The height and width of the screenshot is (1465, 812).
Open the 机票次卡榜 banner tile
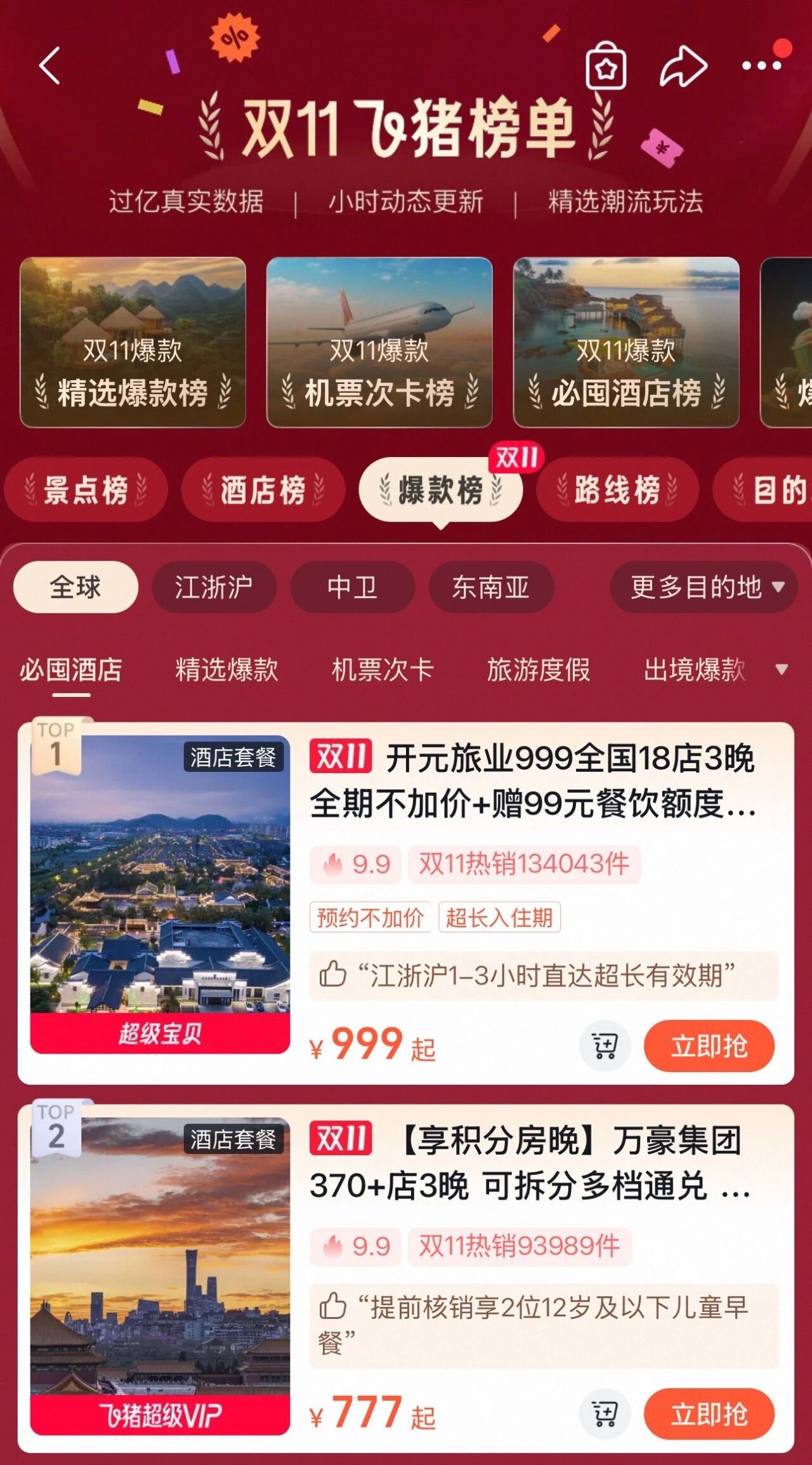[379, 342]
